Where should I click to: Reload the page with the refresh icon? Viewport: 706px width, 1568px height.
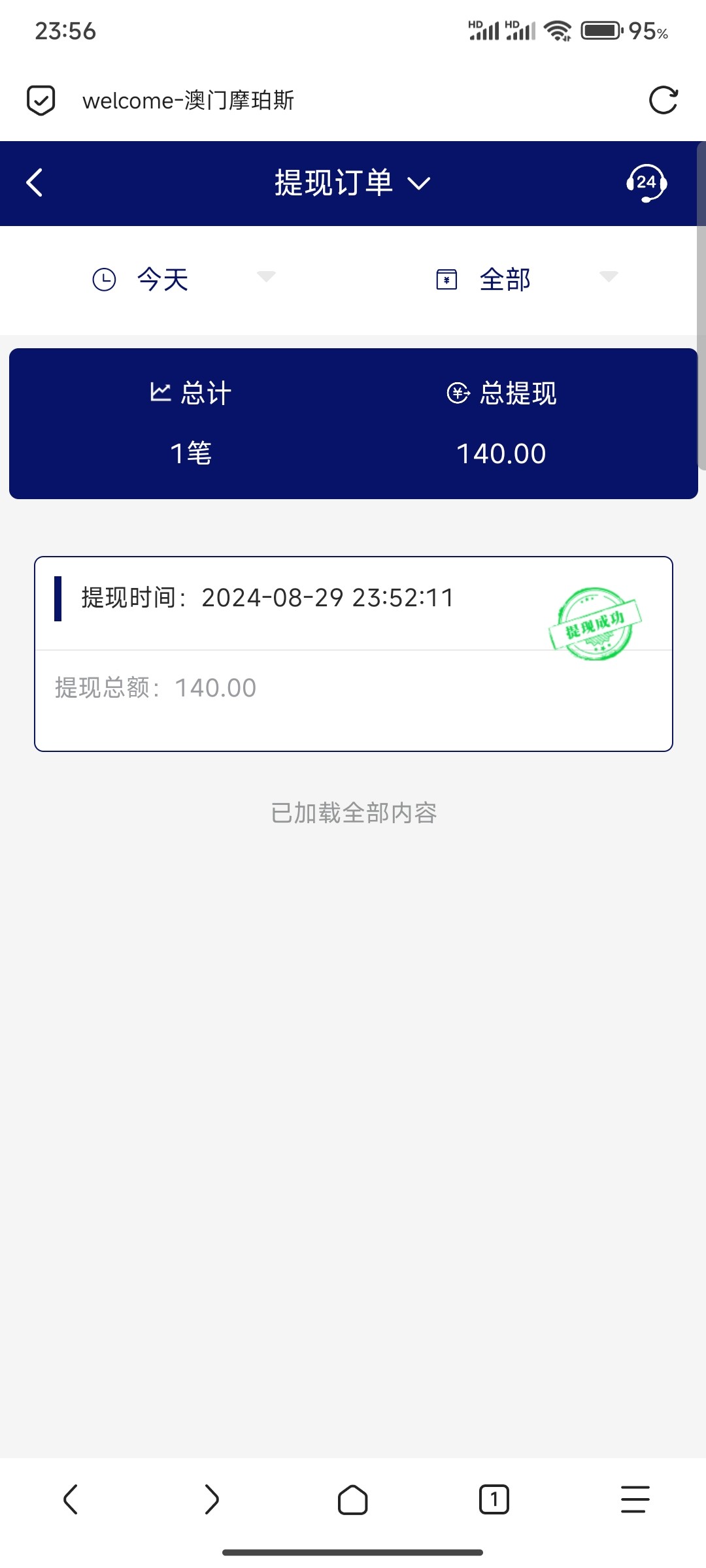pyautogui.click(x=663, y=101)
